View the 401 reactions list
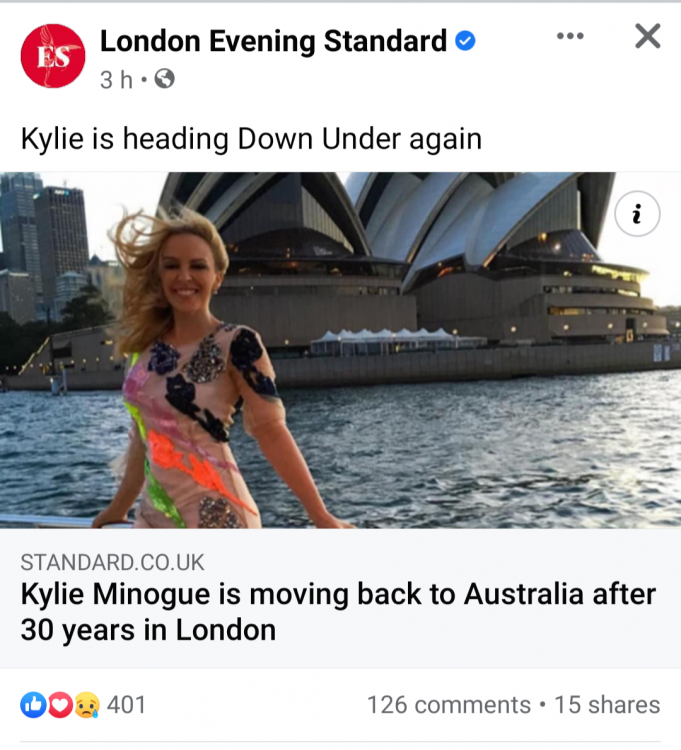The height and width of the screenshot is (750, 681). tap(84, 704)
